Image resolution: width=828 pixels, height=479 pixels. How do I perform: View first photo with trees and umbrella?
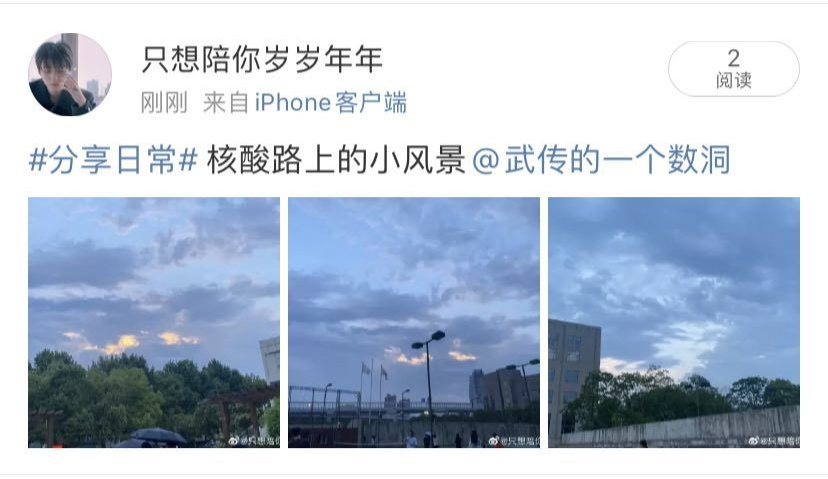coord(154,322)
